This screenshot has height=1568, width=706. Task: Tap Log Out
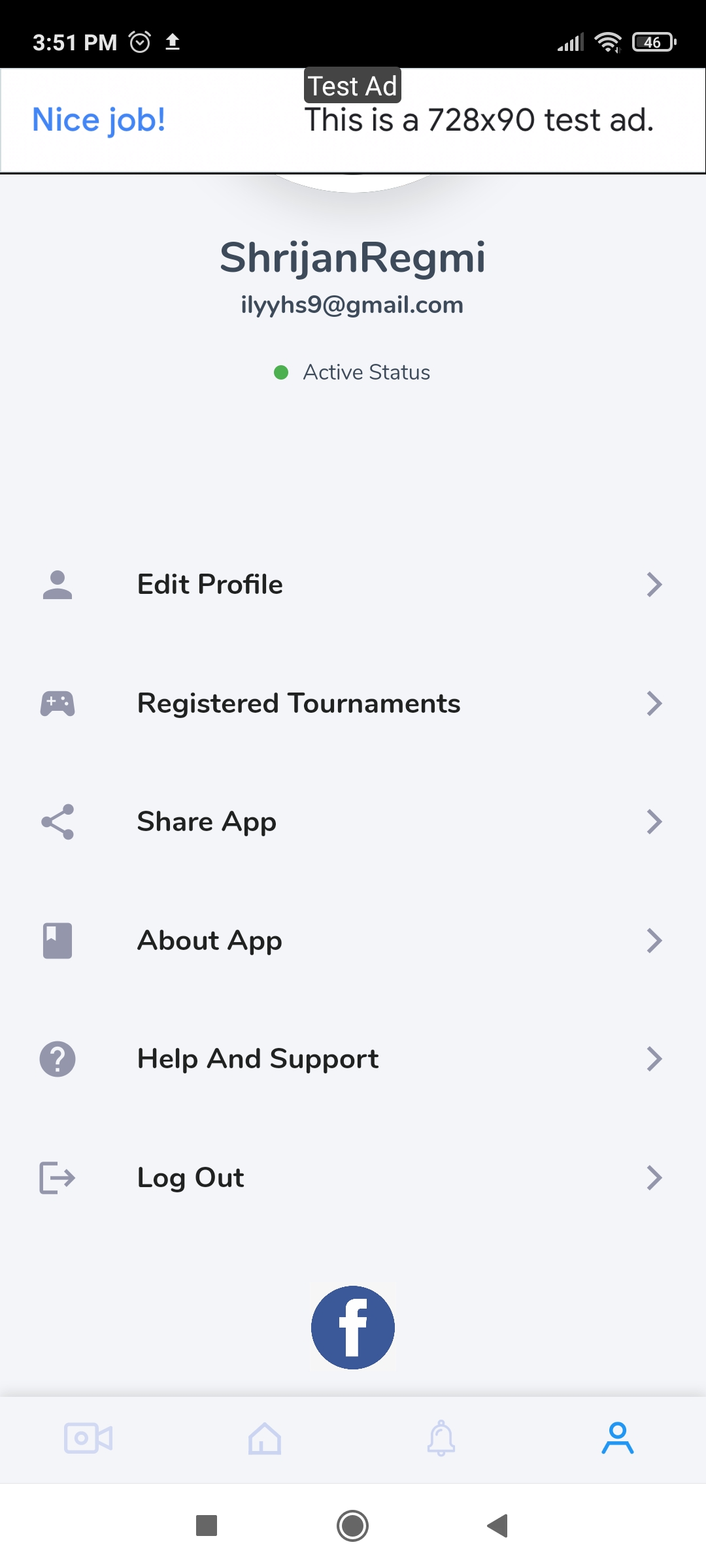pyautogui.click(x=353, y=1178)
